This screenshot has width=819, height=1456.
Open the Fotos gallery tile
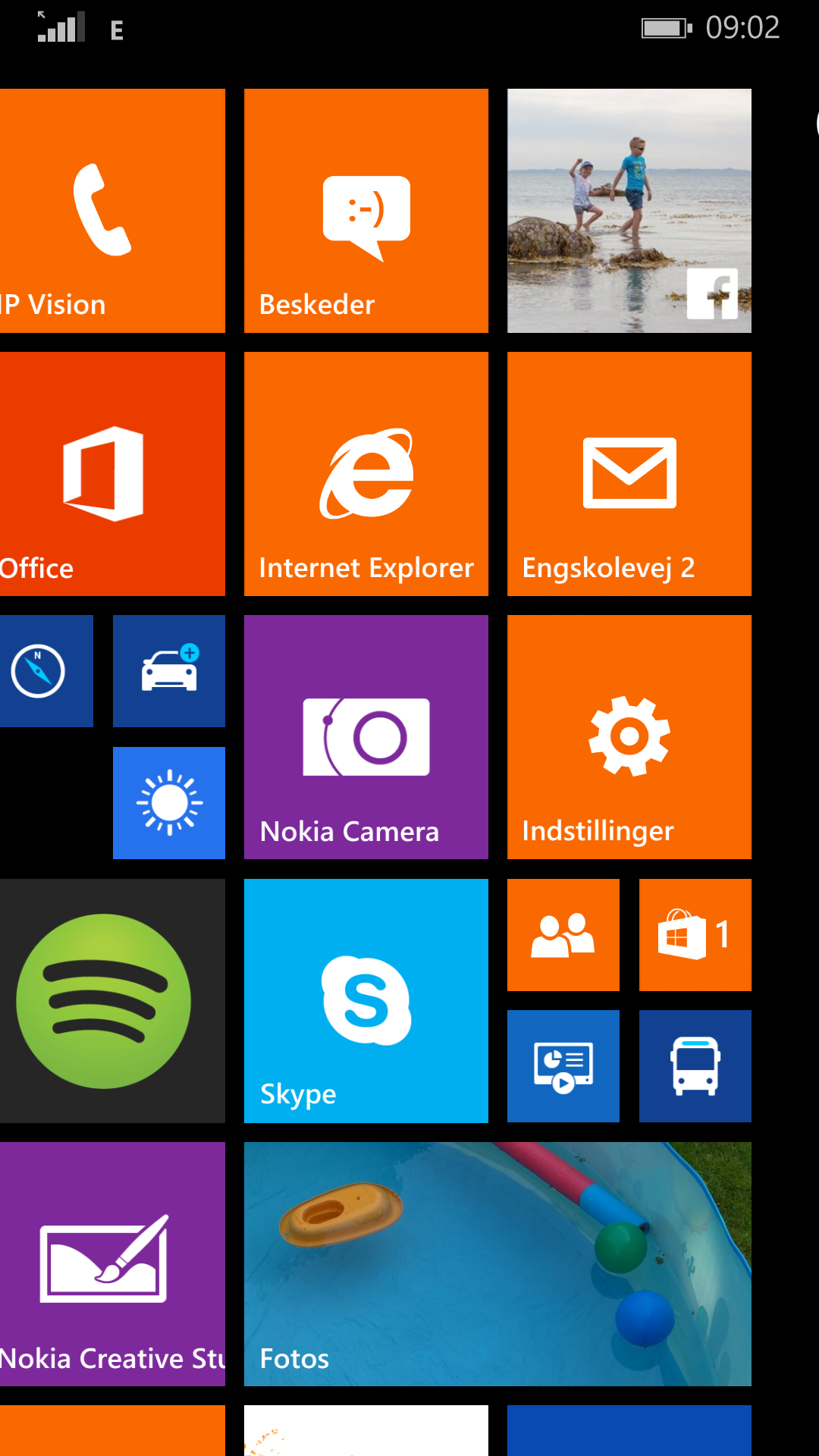[497, 1264]
